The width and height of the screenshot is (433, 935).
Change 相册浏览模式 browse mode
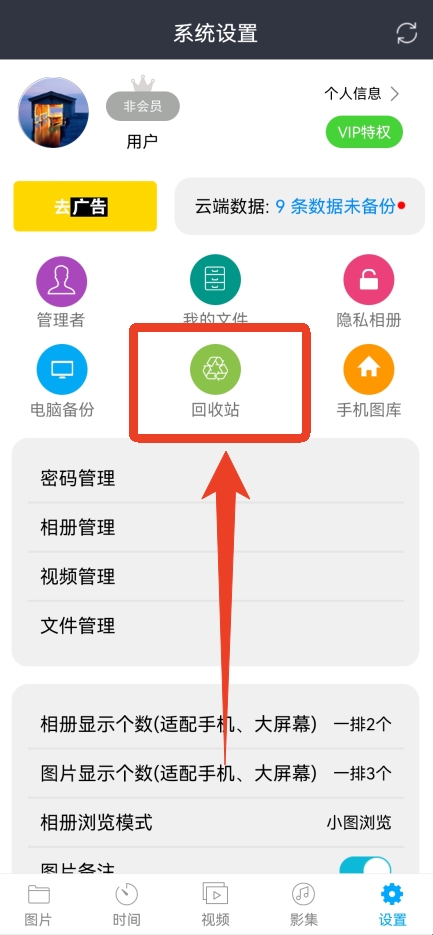pyautogui.click(x=215, y=823)
